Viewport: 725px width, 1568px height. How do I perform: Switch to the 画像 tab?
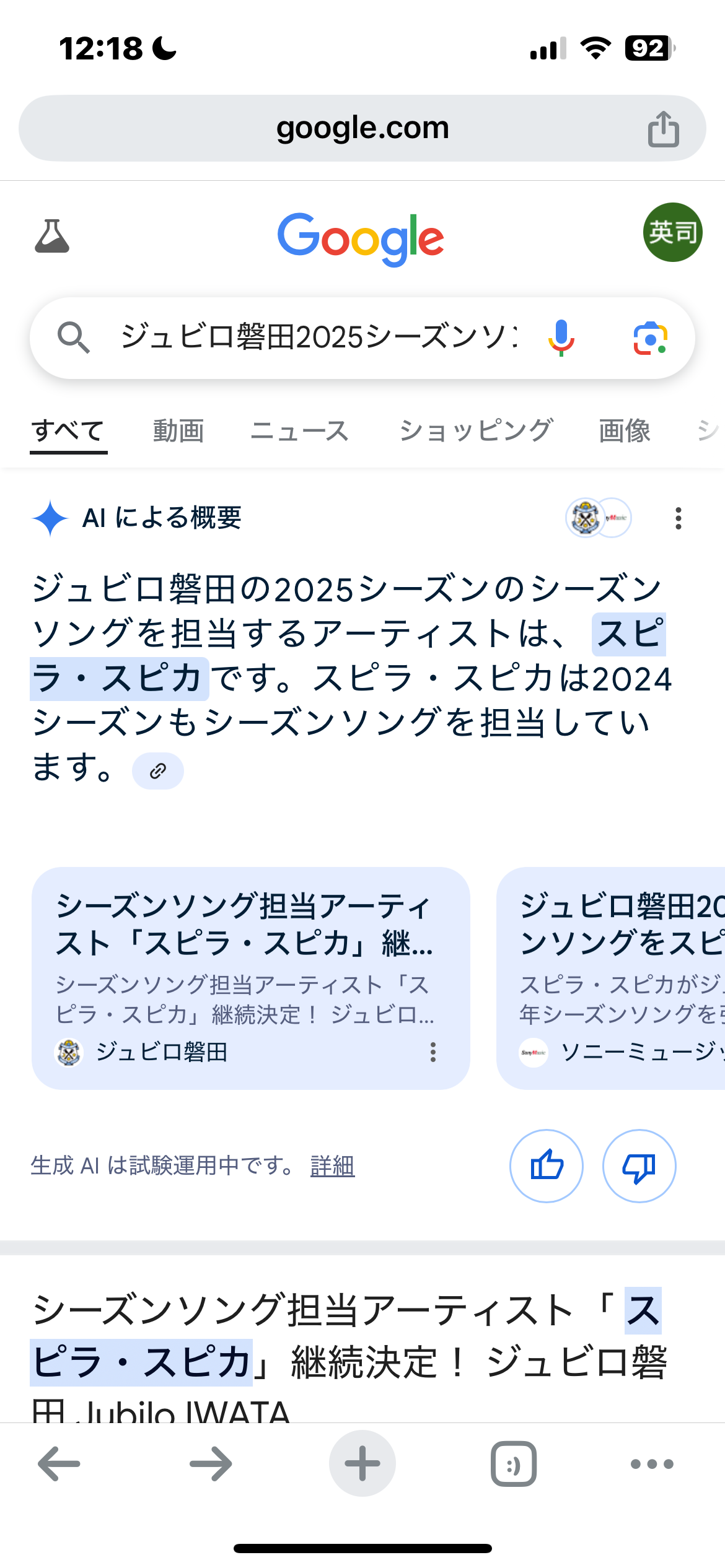pyautogui.click(x=625, y=430)
